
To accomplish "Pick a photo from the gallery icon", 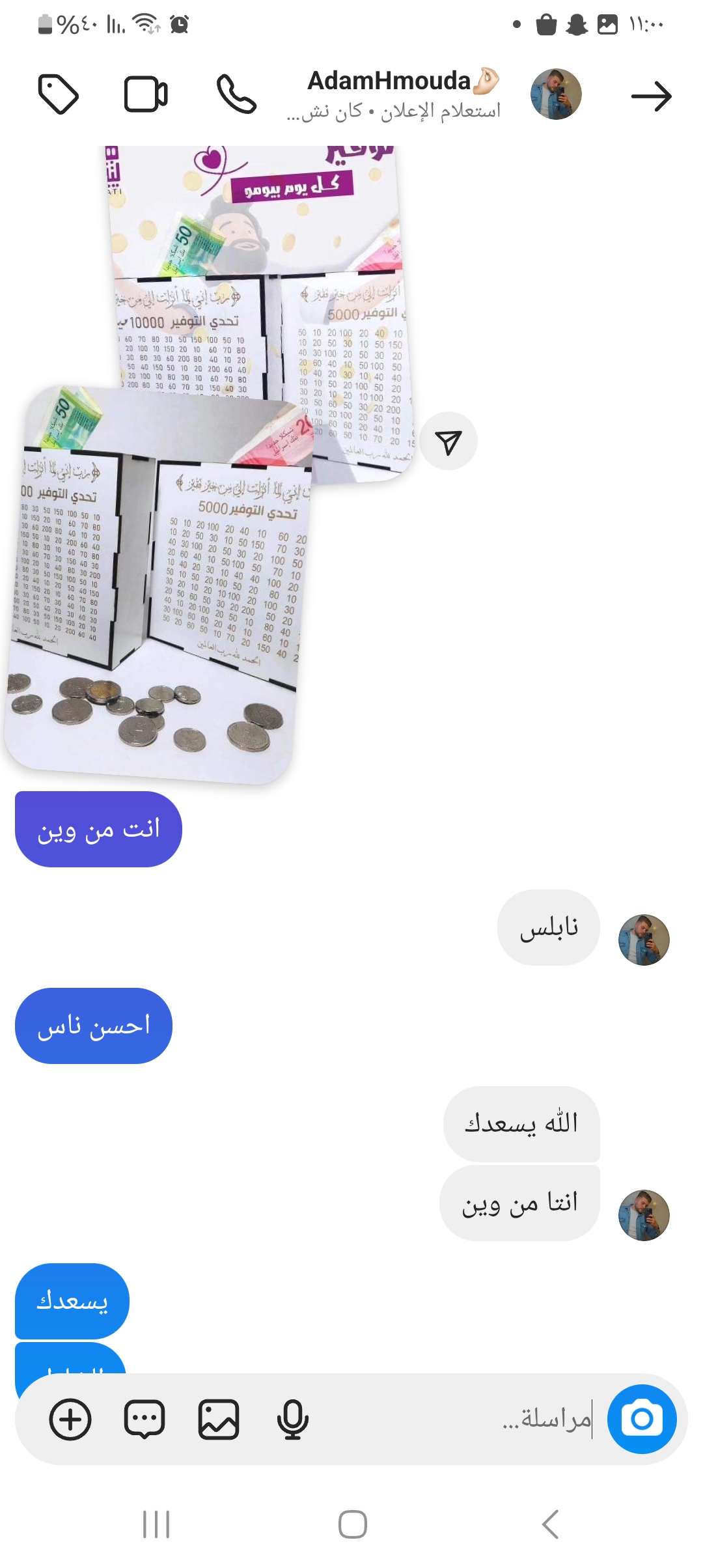I will pos(219,1419).
